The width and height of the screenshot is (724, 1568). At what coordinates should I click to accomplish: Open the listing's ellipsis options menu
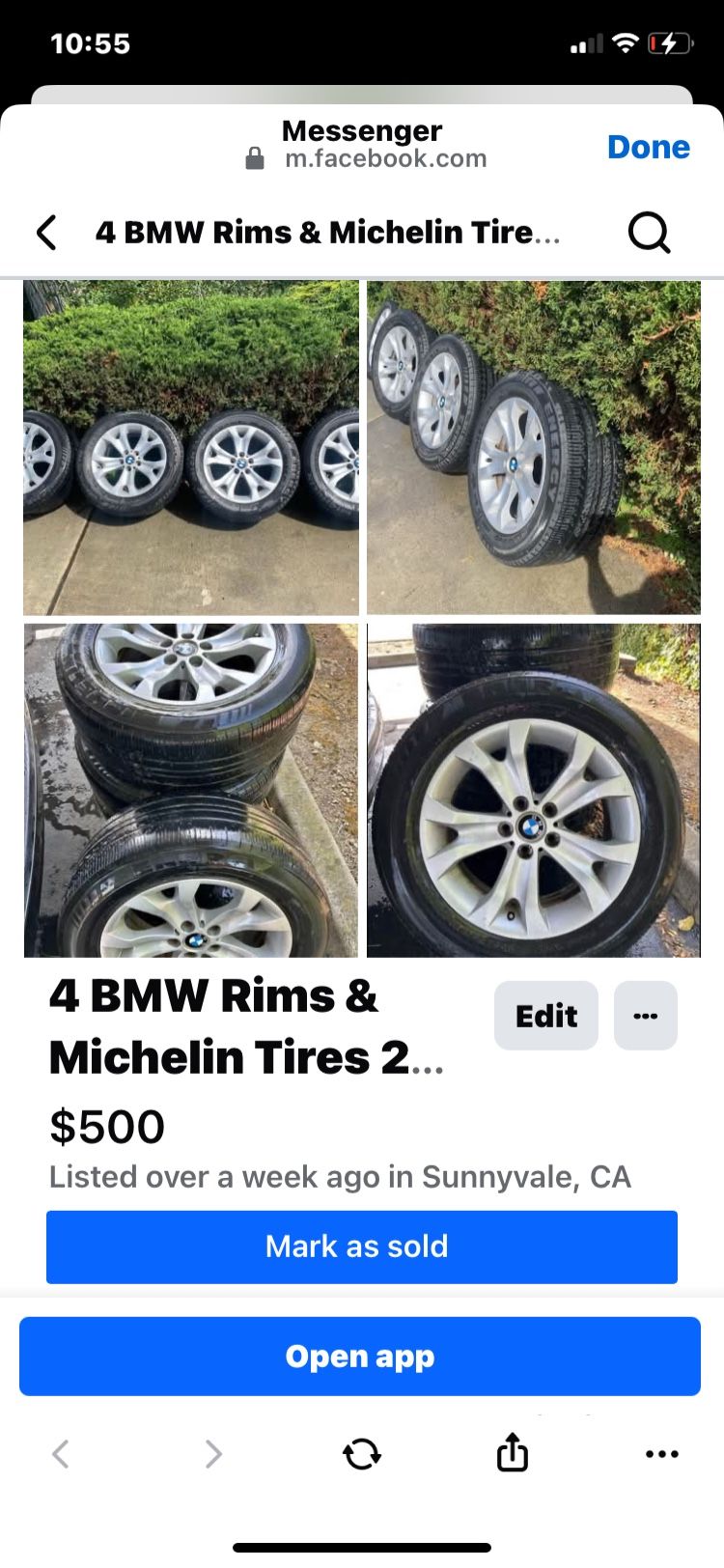tap(645, 1015)
